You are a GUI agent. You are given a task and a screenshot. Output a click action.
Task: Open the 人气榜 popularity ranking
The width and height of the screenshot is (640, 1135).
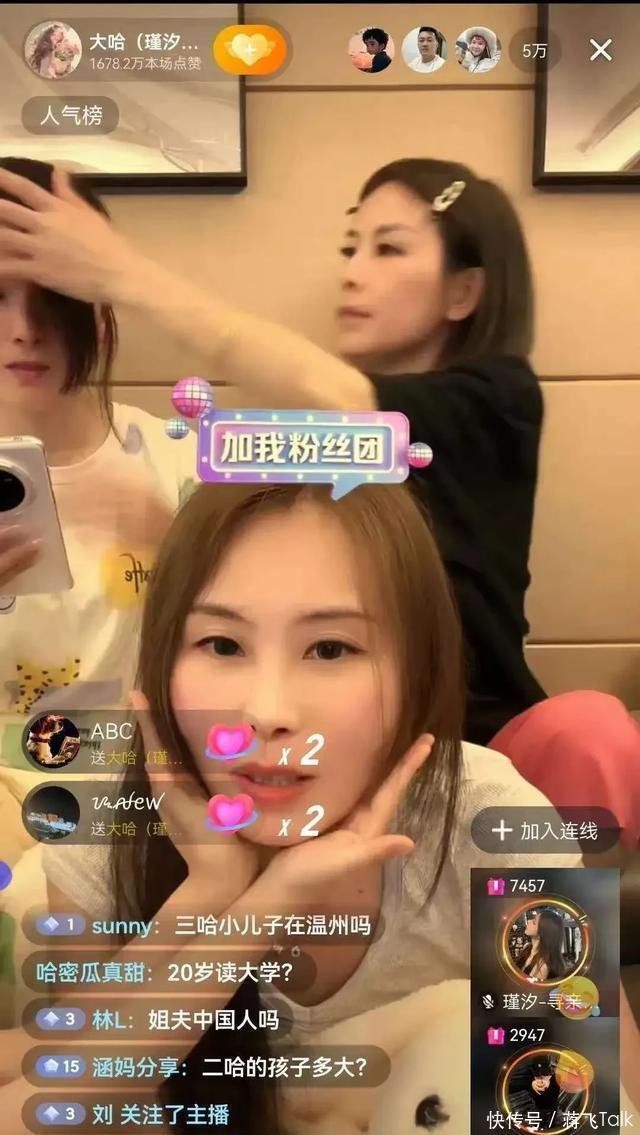tap(70, 116)
